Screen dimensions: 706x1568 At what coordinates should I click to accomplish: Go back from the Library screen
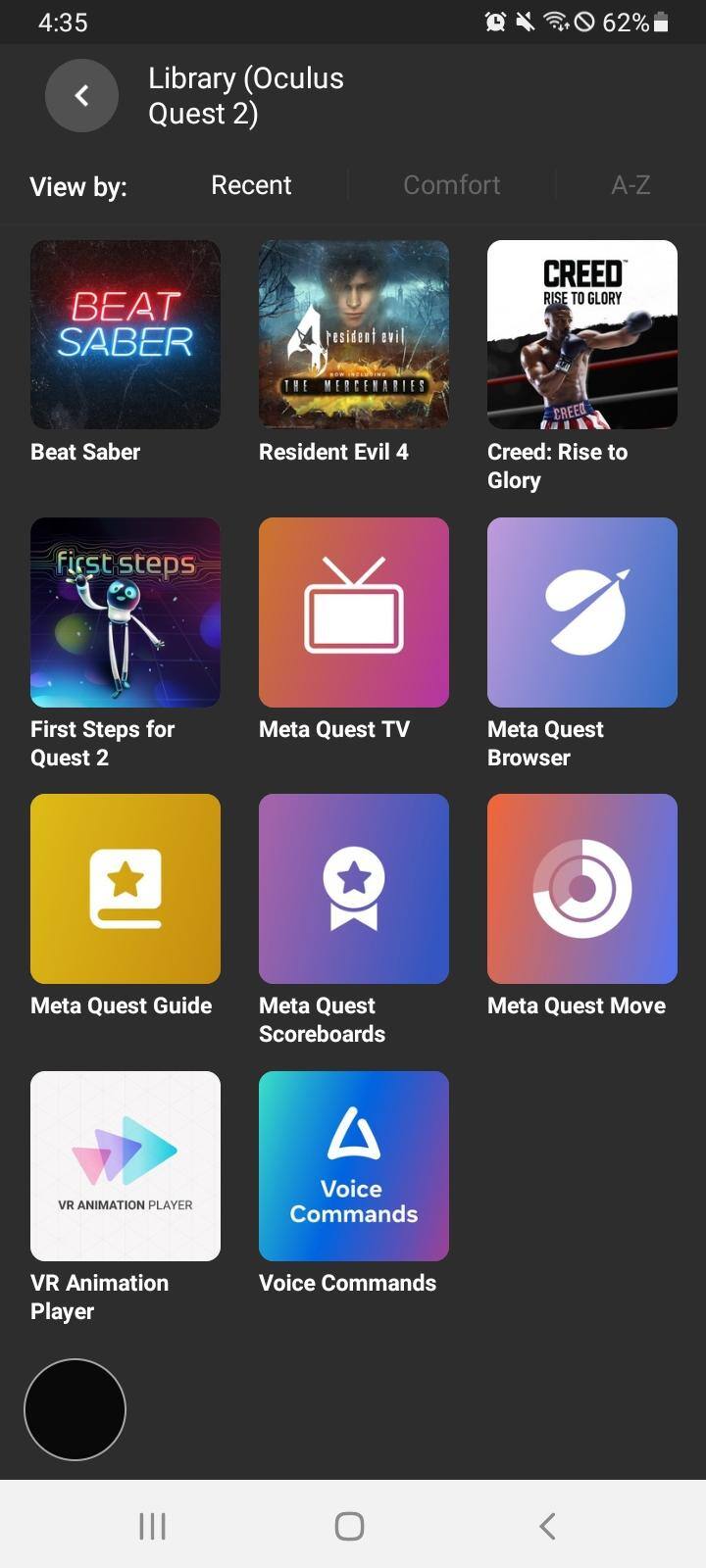[81, 95]
